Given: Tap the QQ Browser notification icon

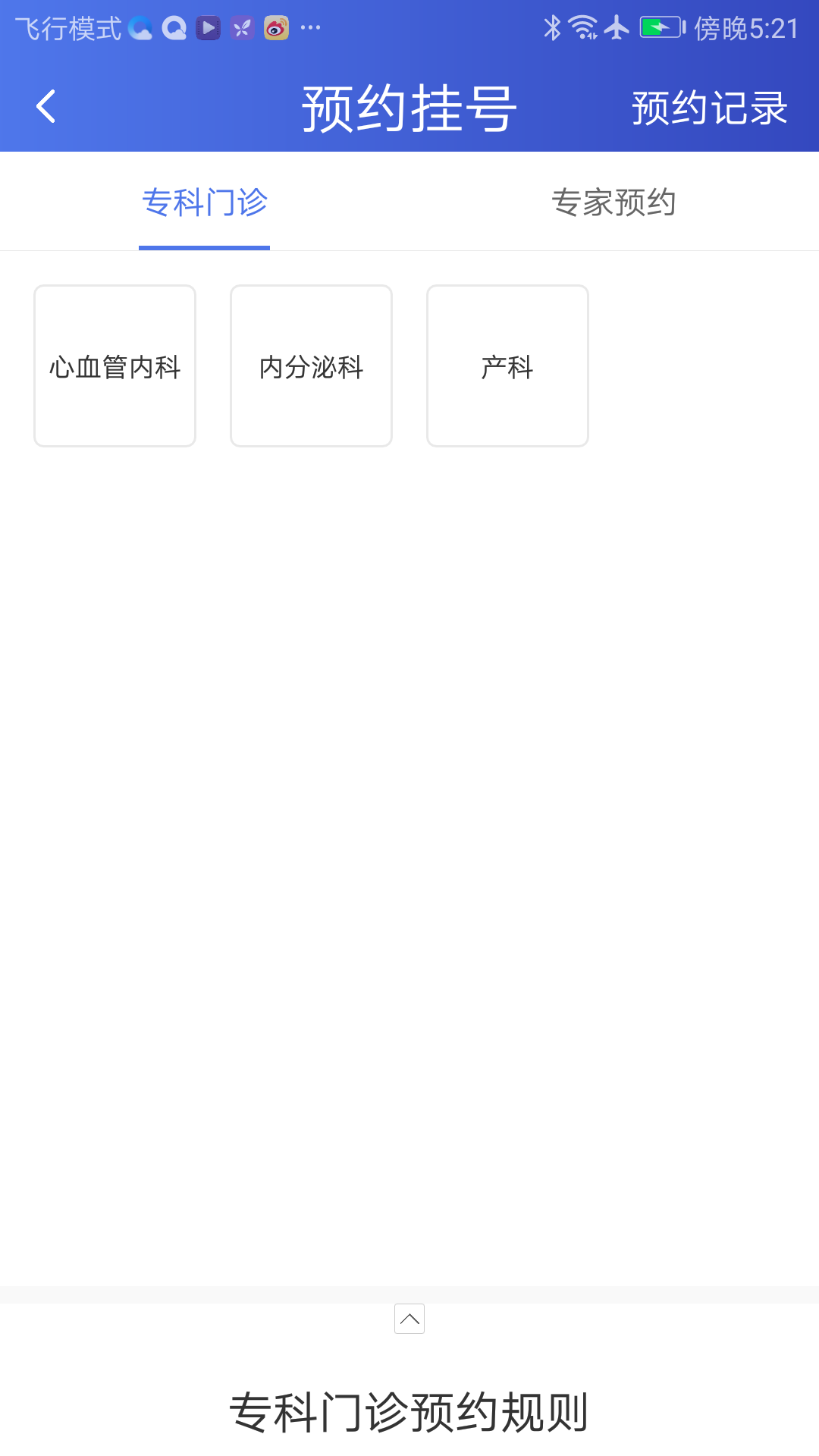Looking at the screenshot, I should (x=173, y=27).
